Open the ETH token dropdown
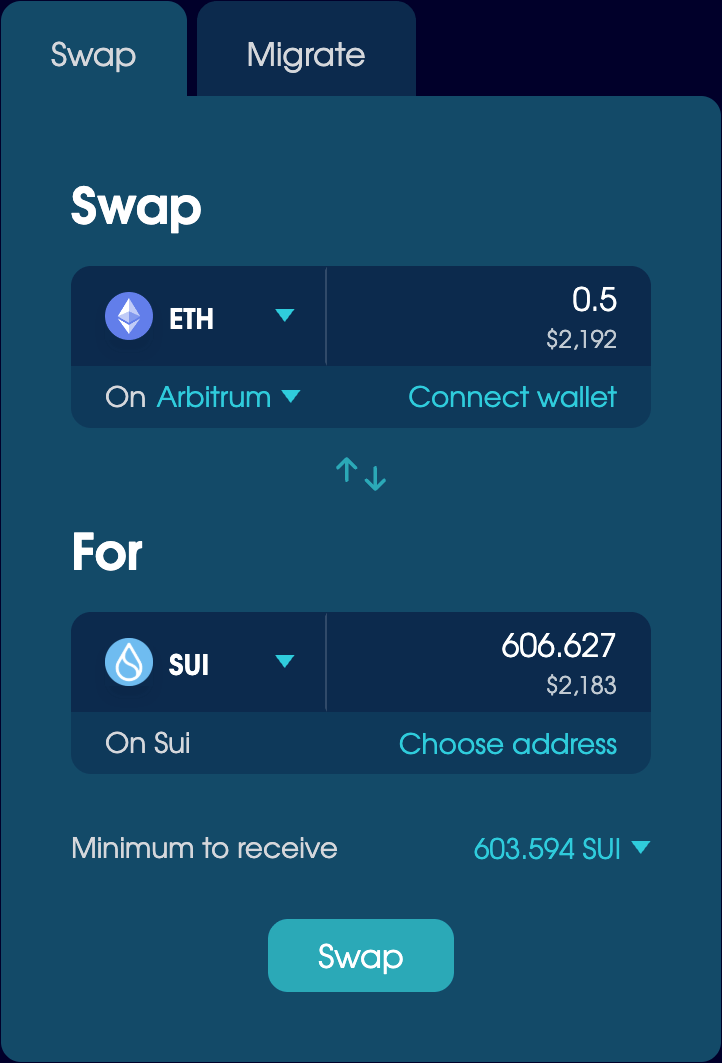 (x=198, y=318)
